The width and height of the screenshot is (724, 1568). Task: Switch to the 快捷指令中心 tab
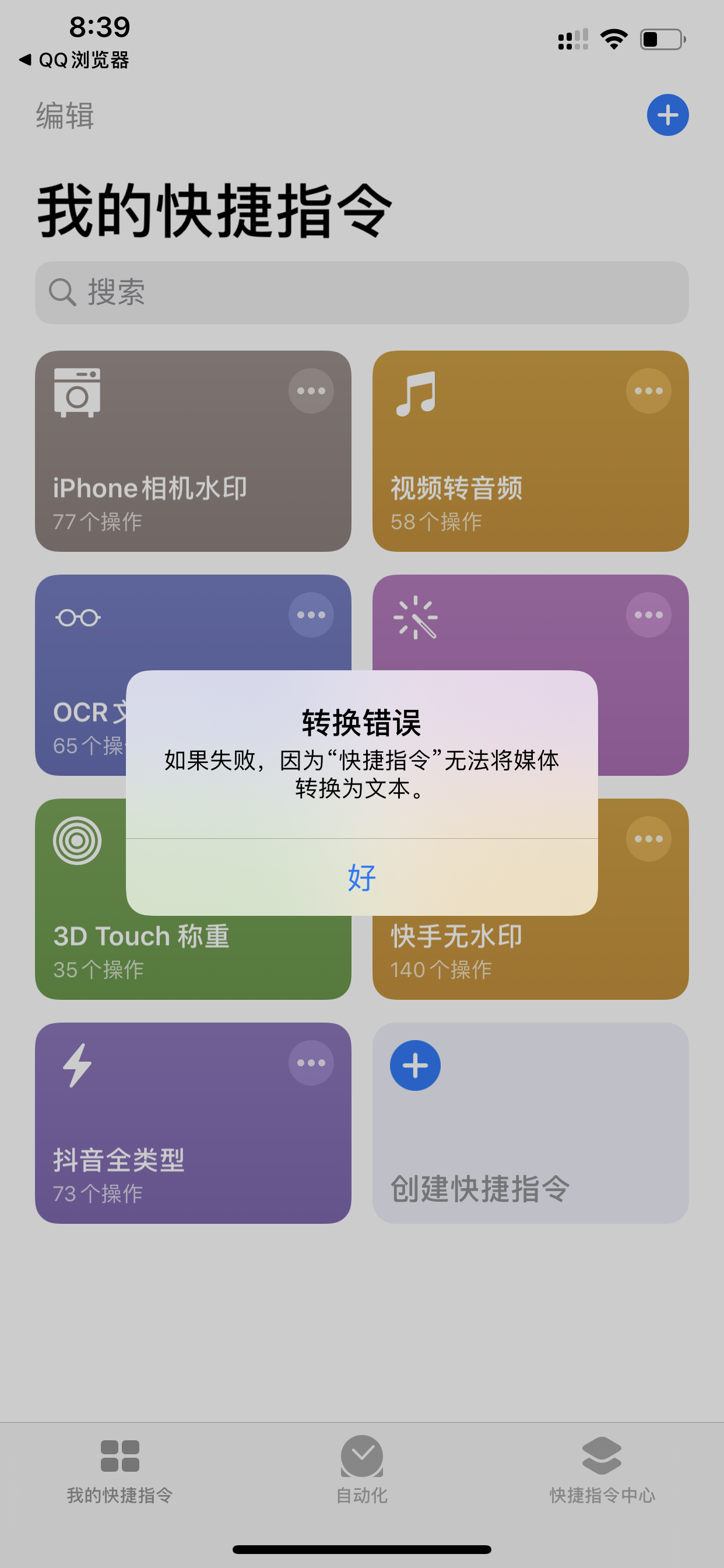point(602,1470)
